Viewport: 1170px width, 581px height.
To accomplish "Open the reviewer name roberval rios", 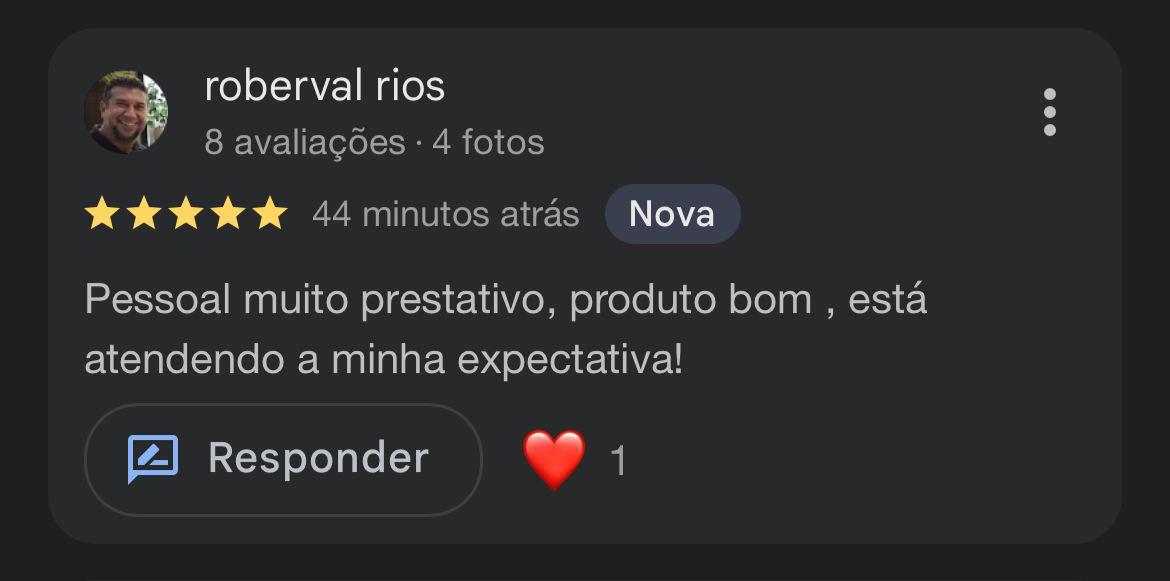I will coord(324,86).
